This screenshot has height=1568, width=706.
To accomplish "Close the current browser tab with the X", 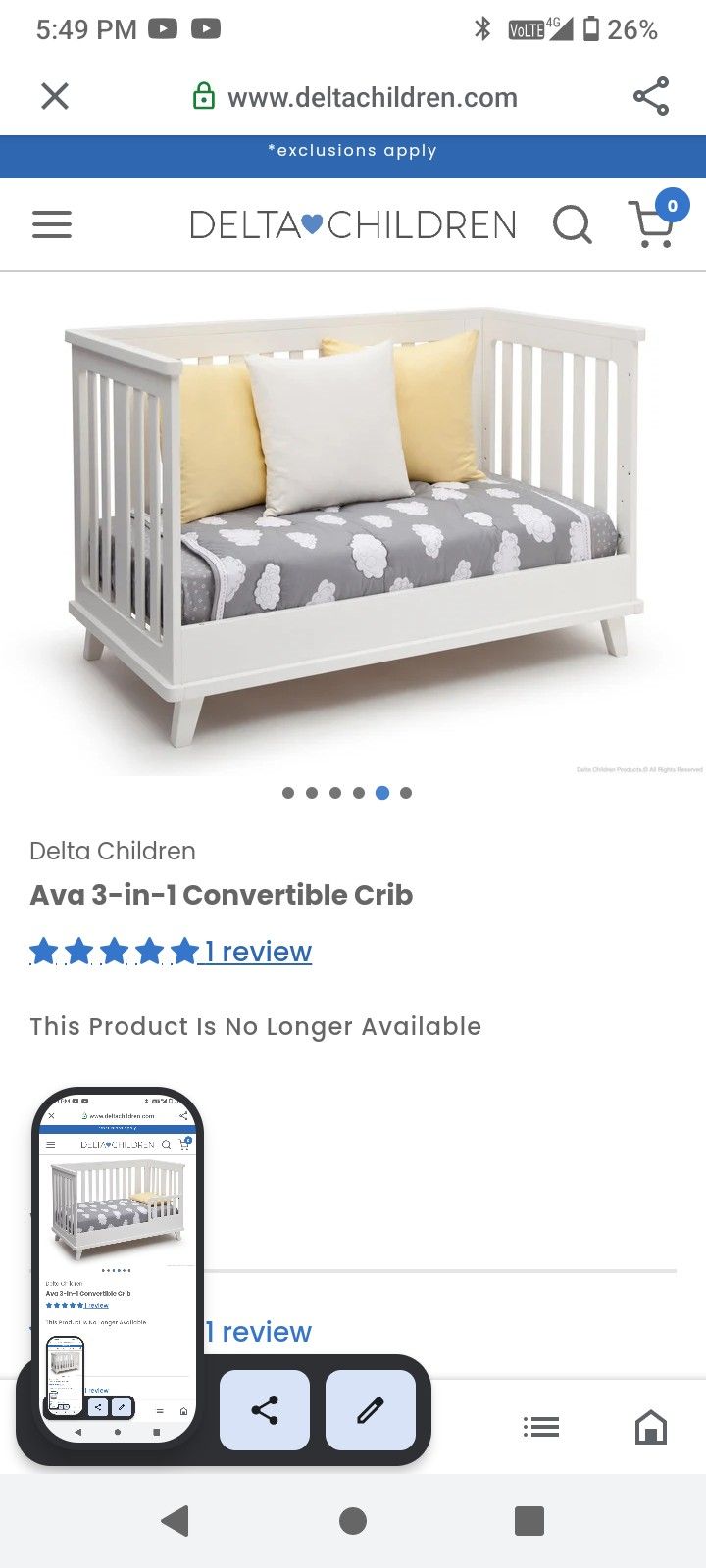I will click(x=55, y=96).
